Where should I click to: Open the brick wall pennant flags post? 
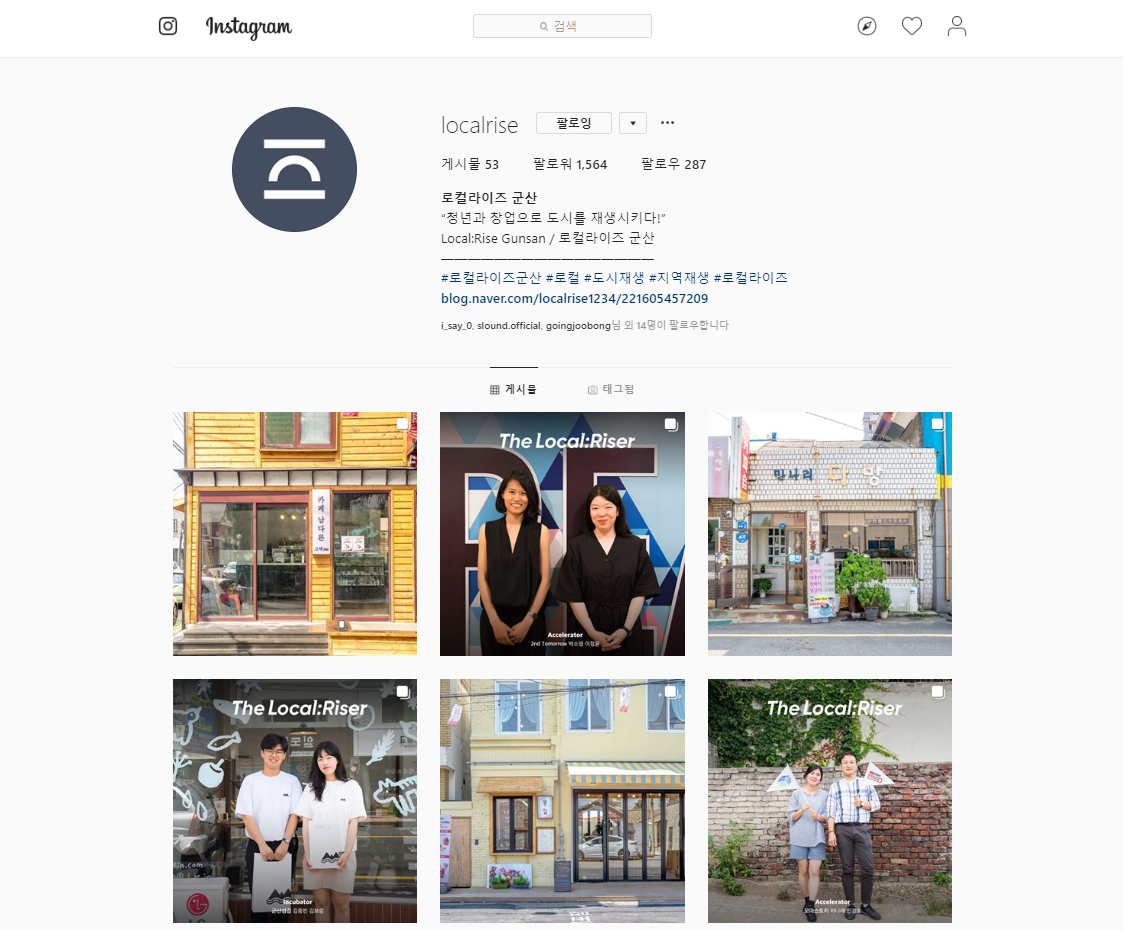pos(829,800)
